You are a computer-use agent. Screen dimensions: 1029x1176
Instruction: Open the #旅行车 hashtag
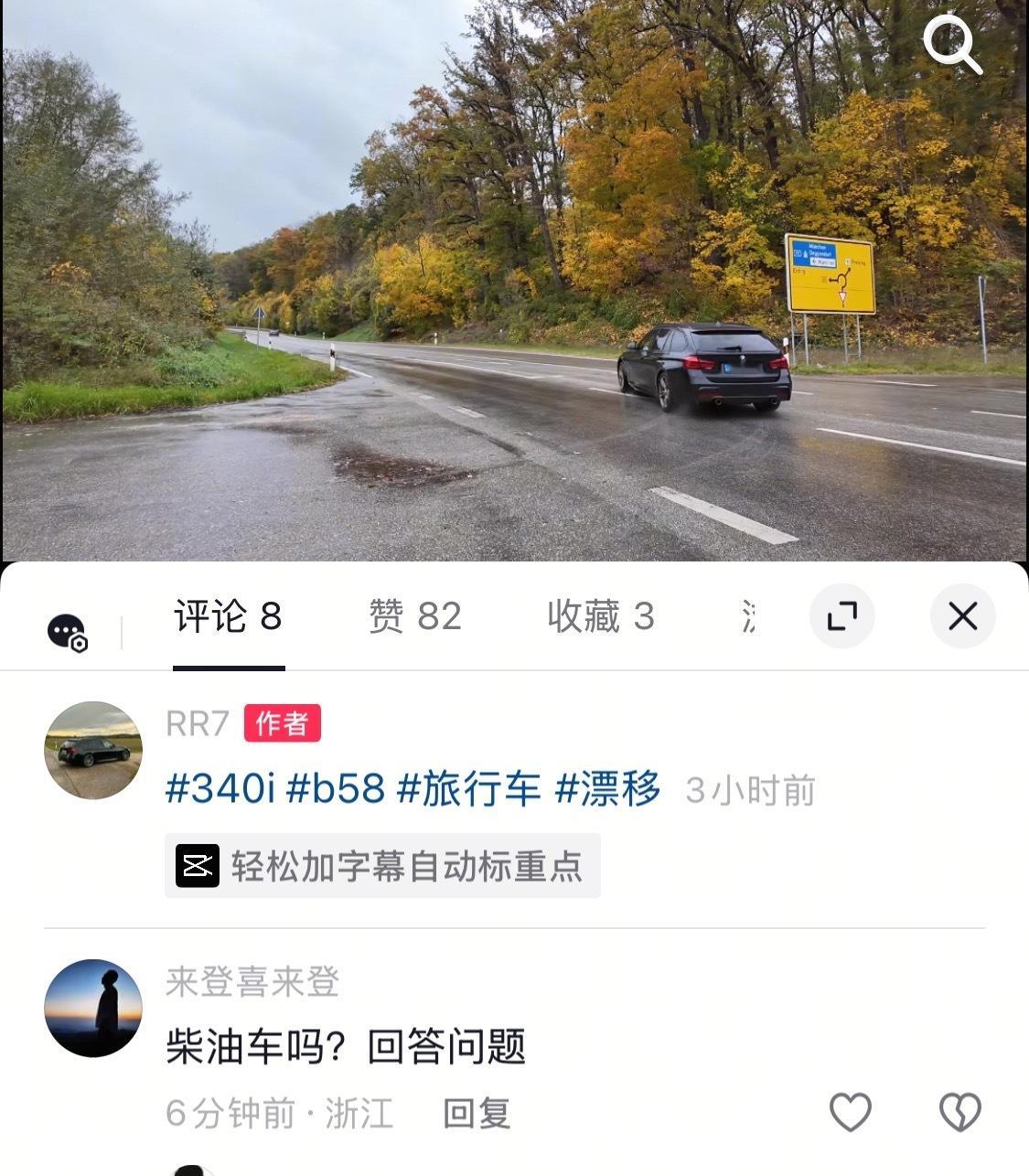coord(469,789)
